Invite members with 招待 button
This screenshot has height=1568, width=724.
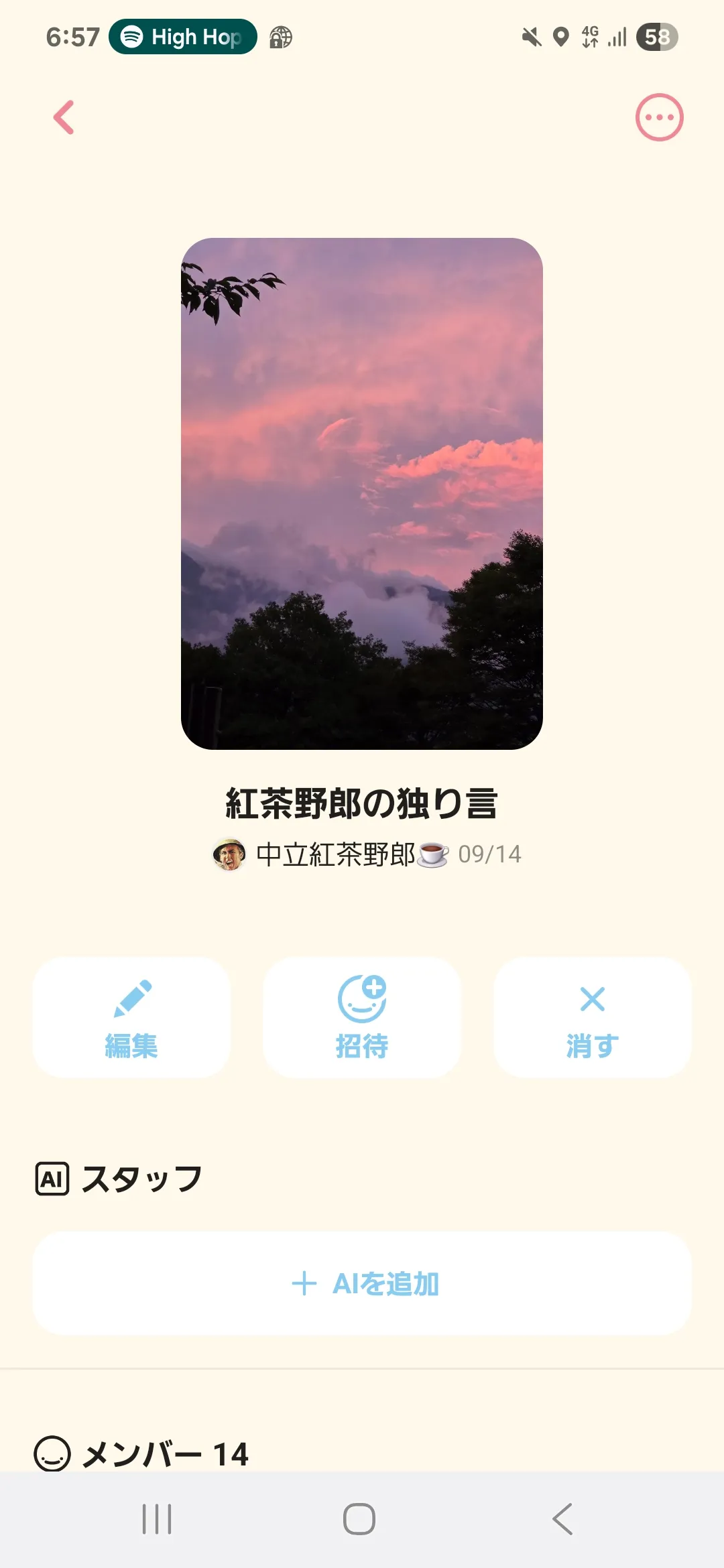point(362,1017)
